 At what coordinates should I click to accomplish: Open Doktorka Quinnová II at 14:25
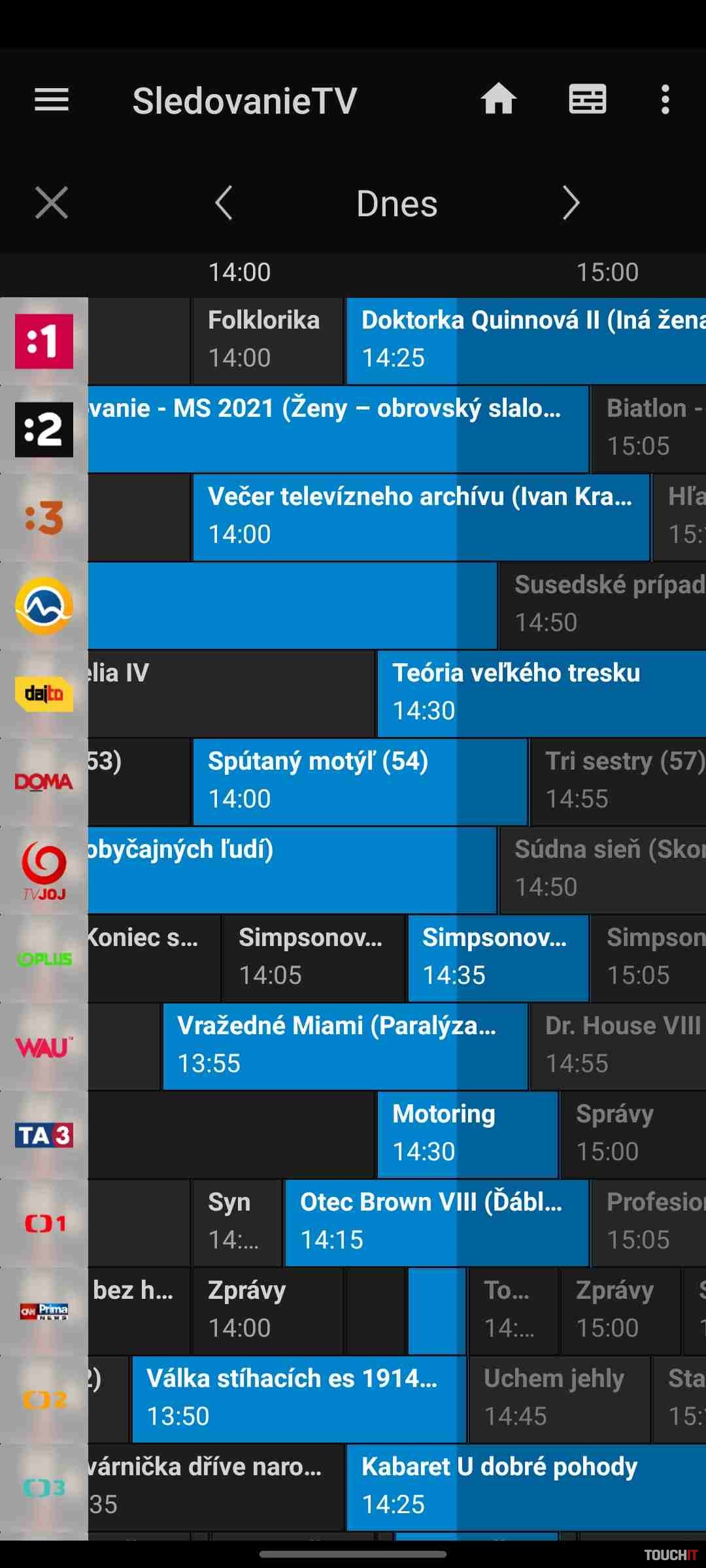526,340
